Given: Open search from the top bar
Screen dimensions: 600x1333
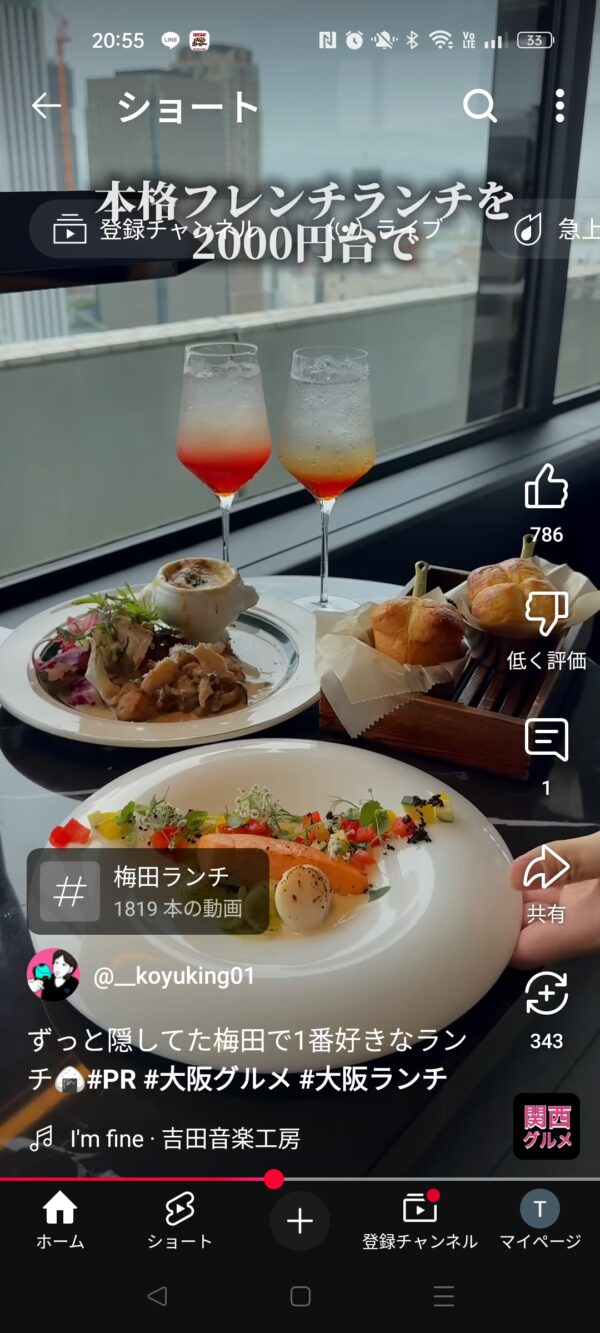Looking at the screenshot, I should pos(480,106).
